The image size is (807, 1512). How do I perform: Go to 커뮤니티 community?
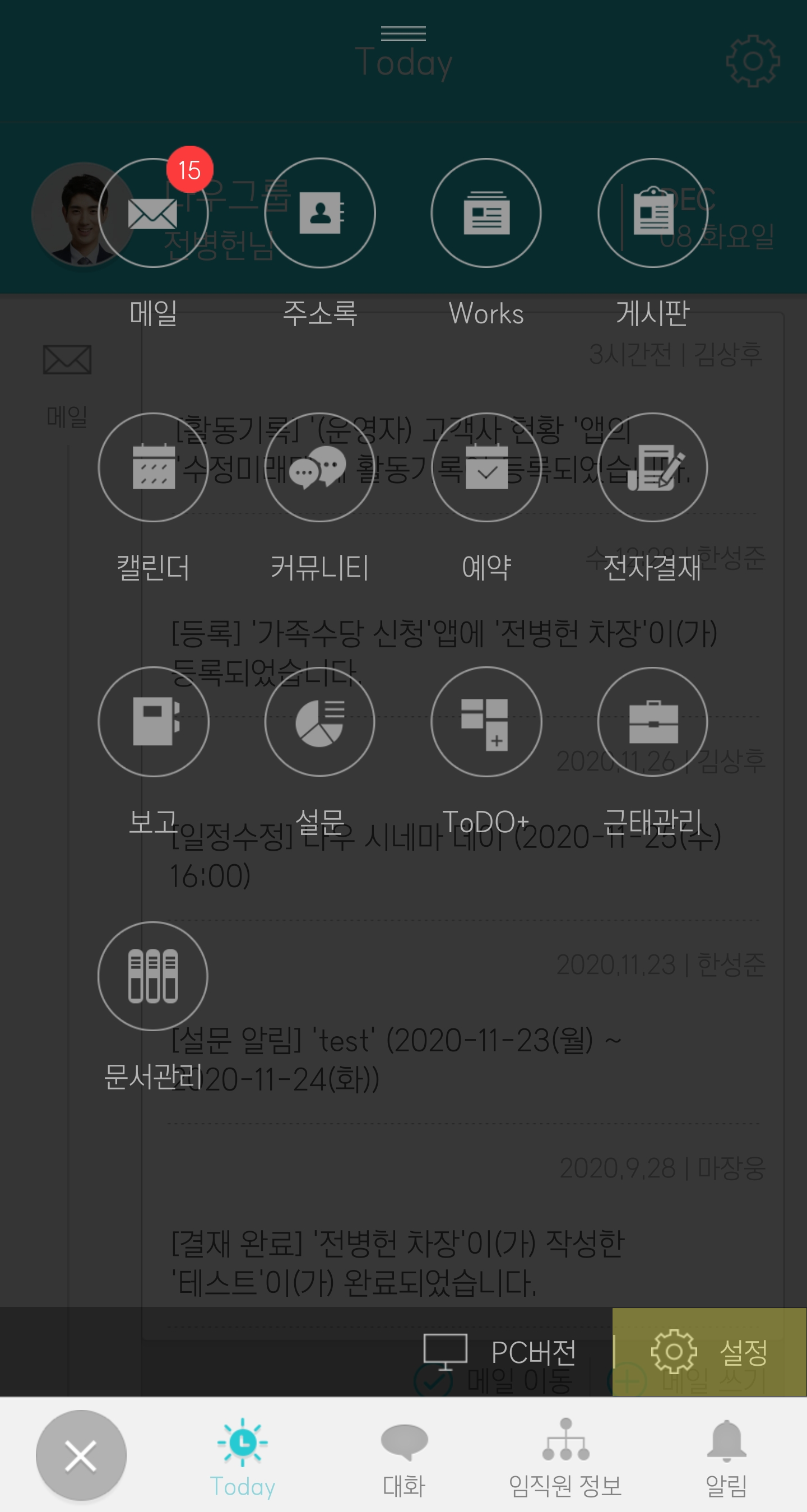(x=320, y=467)
